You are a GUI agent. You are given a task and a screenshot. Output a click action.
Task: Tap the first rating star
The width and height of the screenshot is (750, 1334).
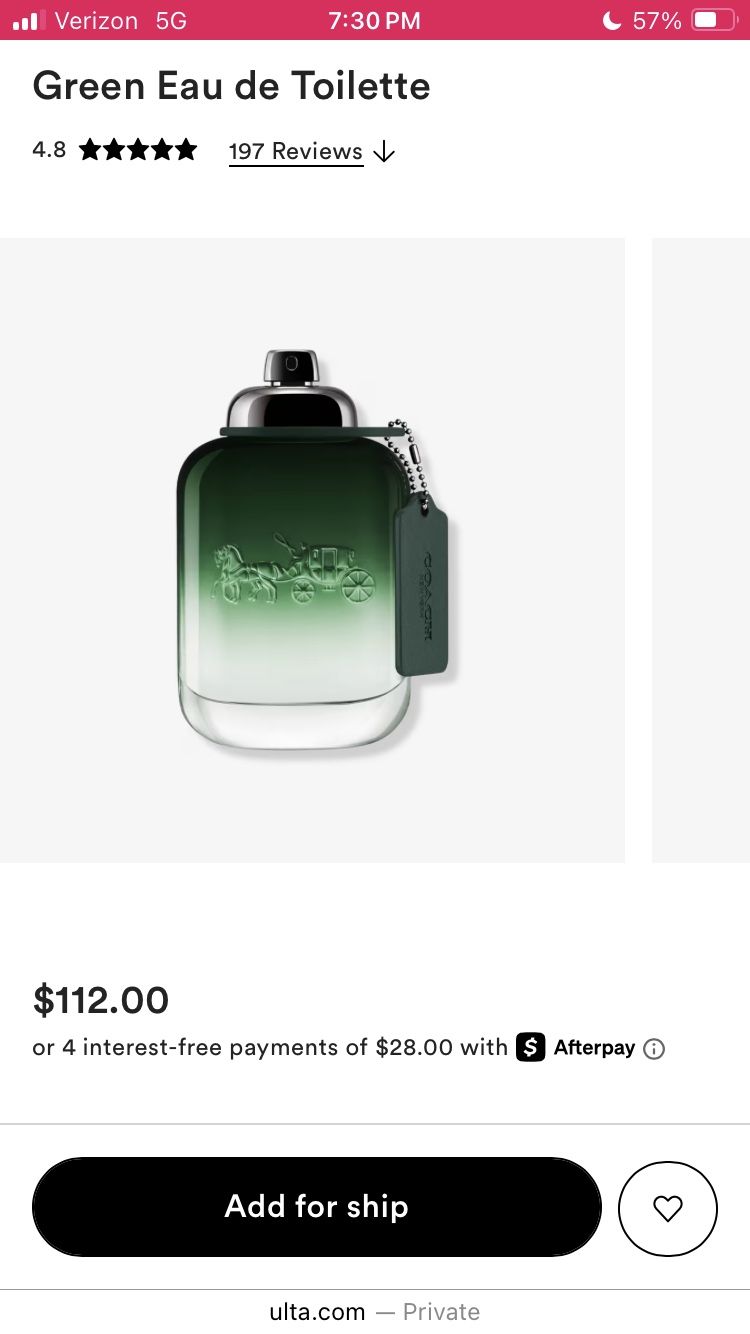[x=88, y=149]
